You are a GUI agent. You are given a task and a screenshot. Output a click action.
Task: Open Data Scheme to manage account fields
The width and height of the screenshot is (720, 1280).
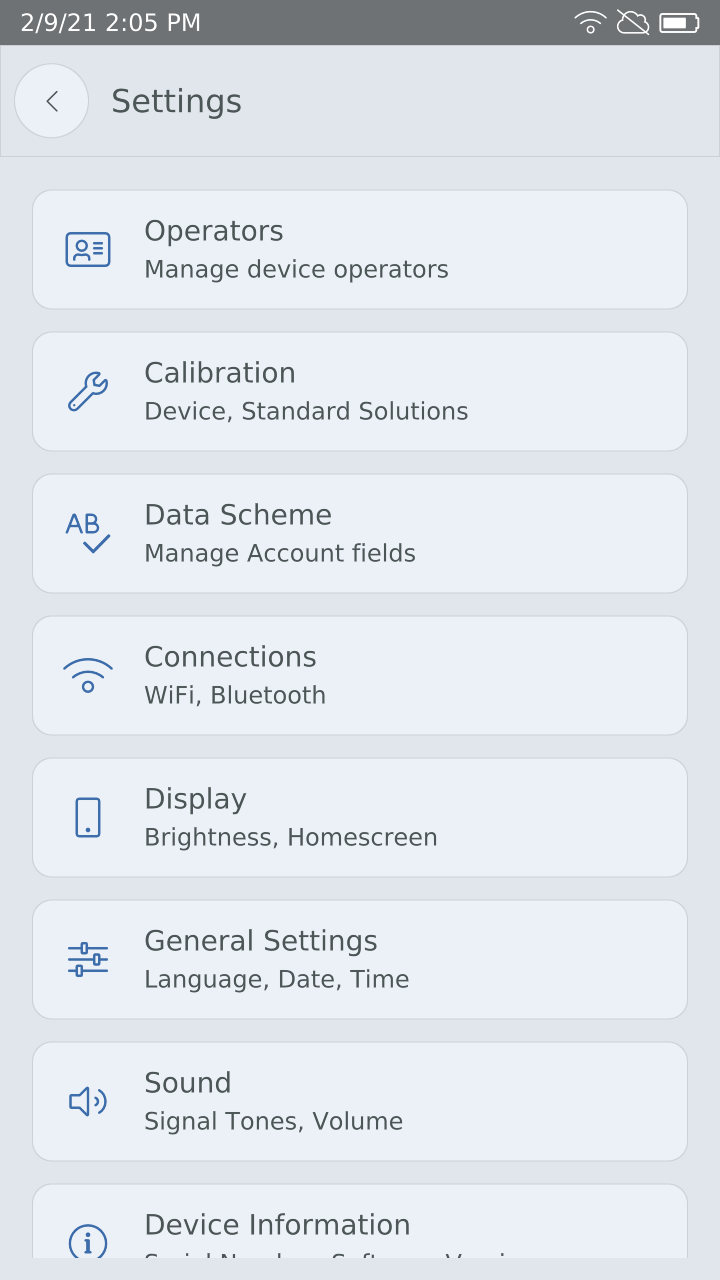point(360,533)
